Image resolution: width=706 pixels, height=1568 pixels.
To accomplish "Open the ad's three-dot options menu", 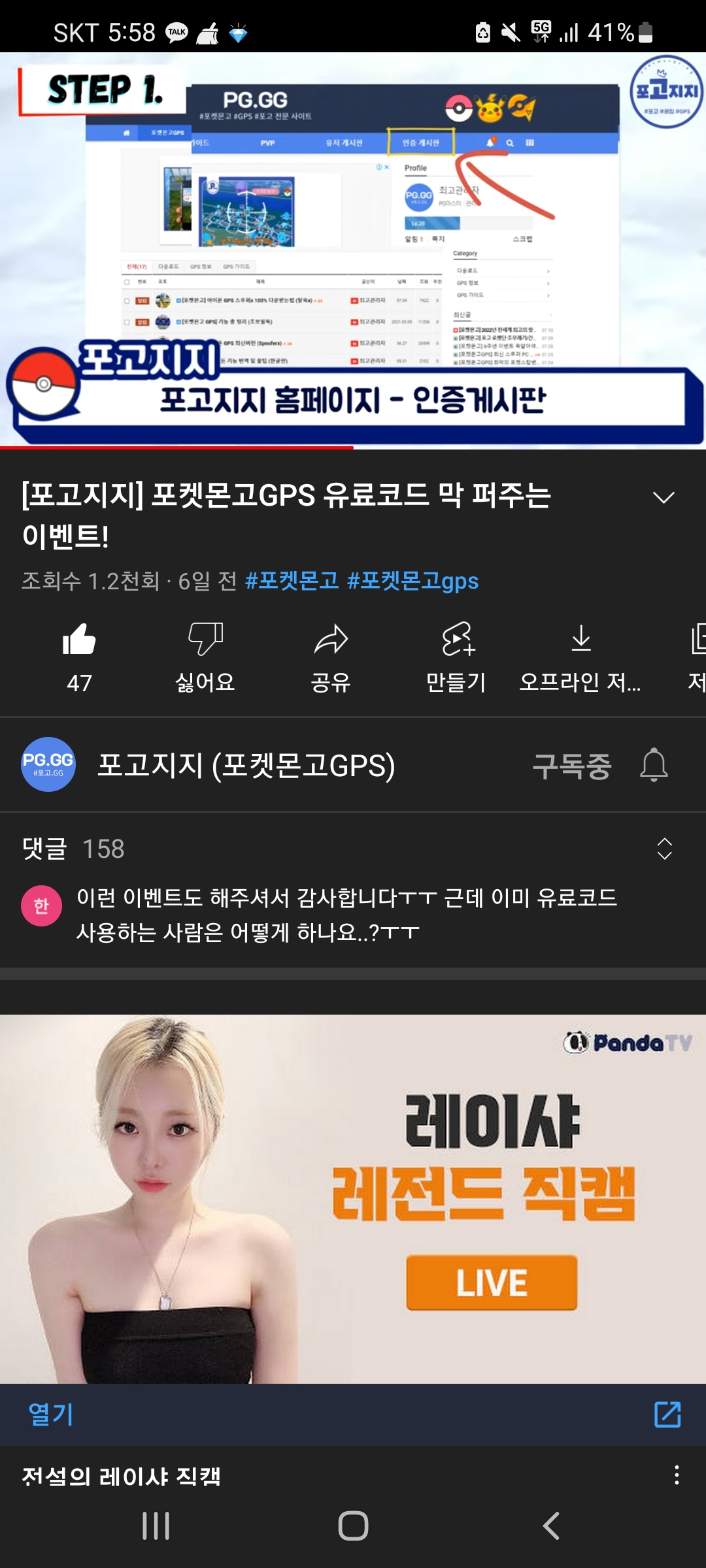I will coord(677,1475).
